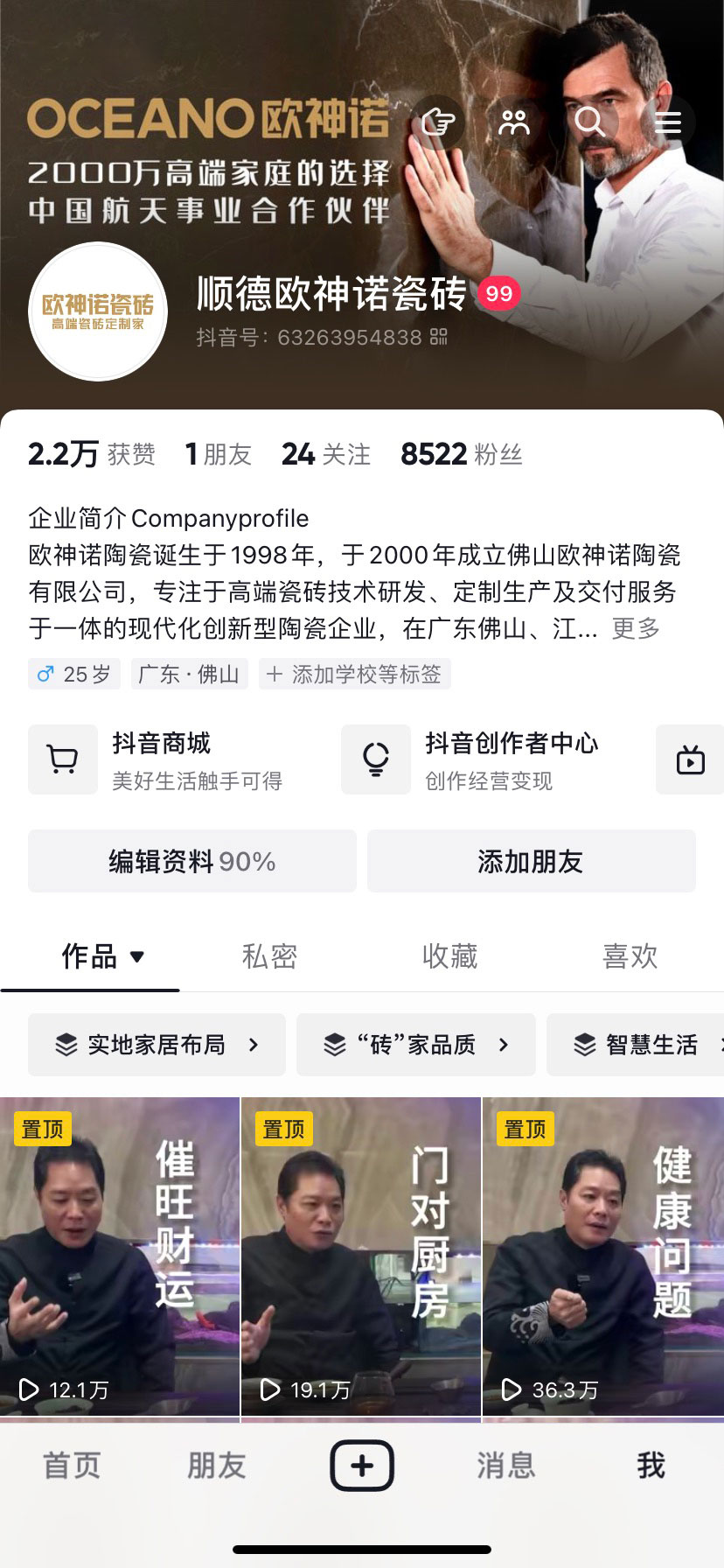Switch to the 私密 tab
Image resolution: width=724 pixels, height=1568 pixels.
269,955
